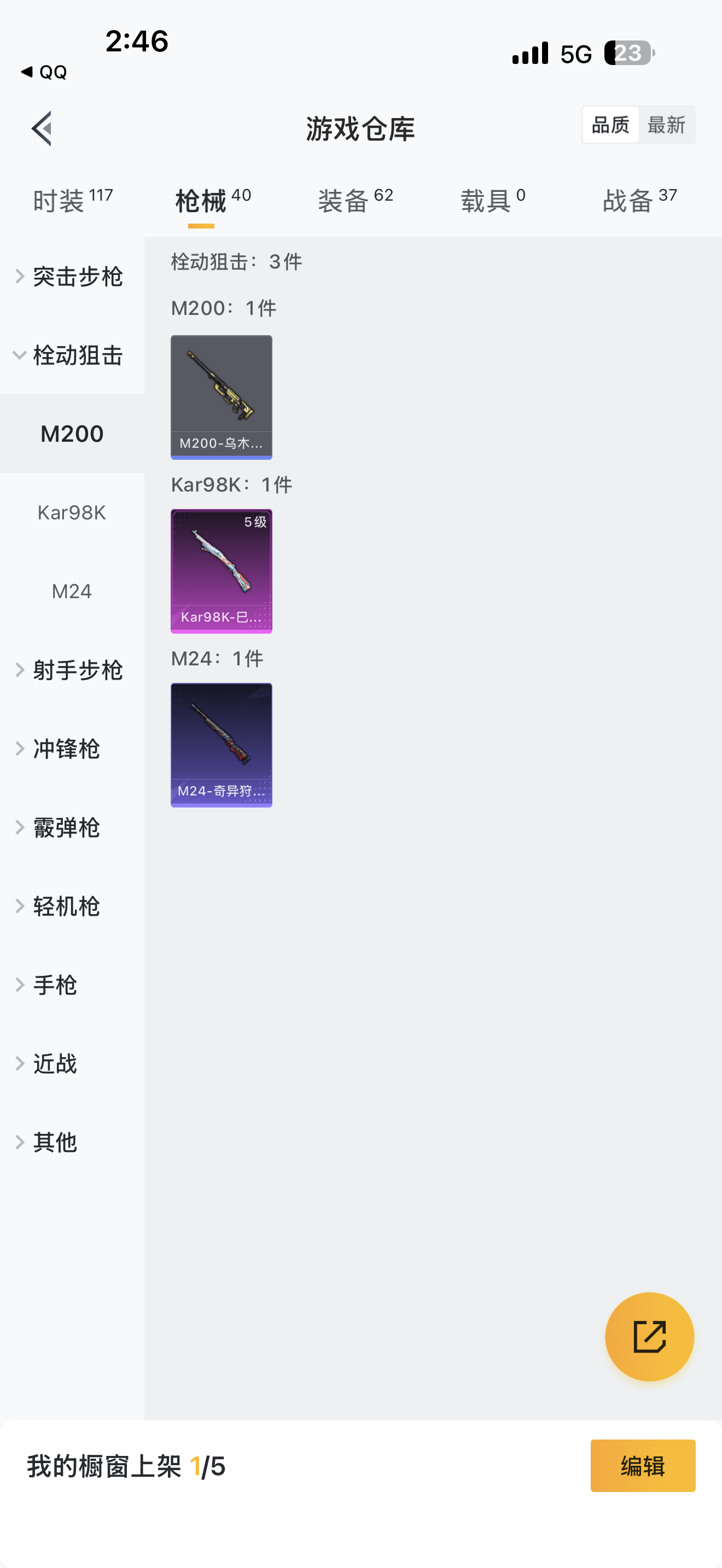Image resolution: width=722 pixels, height=1568 pixels.
Task: Sort items by 品质
Action: pos(610,125)
